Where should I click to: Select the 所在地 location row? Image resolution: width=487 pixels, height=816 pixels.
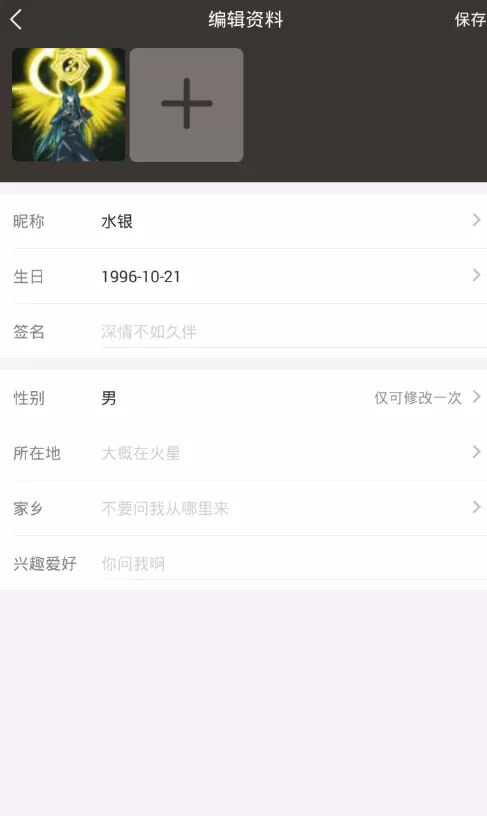pyautogui.click(x=244, y=453)
